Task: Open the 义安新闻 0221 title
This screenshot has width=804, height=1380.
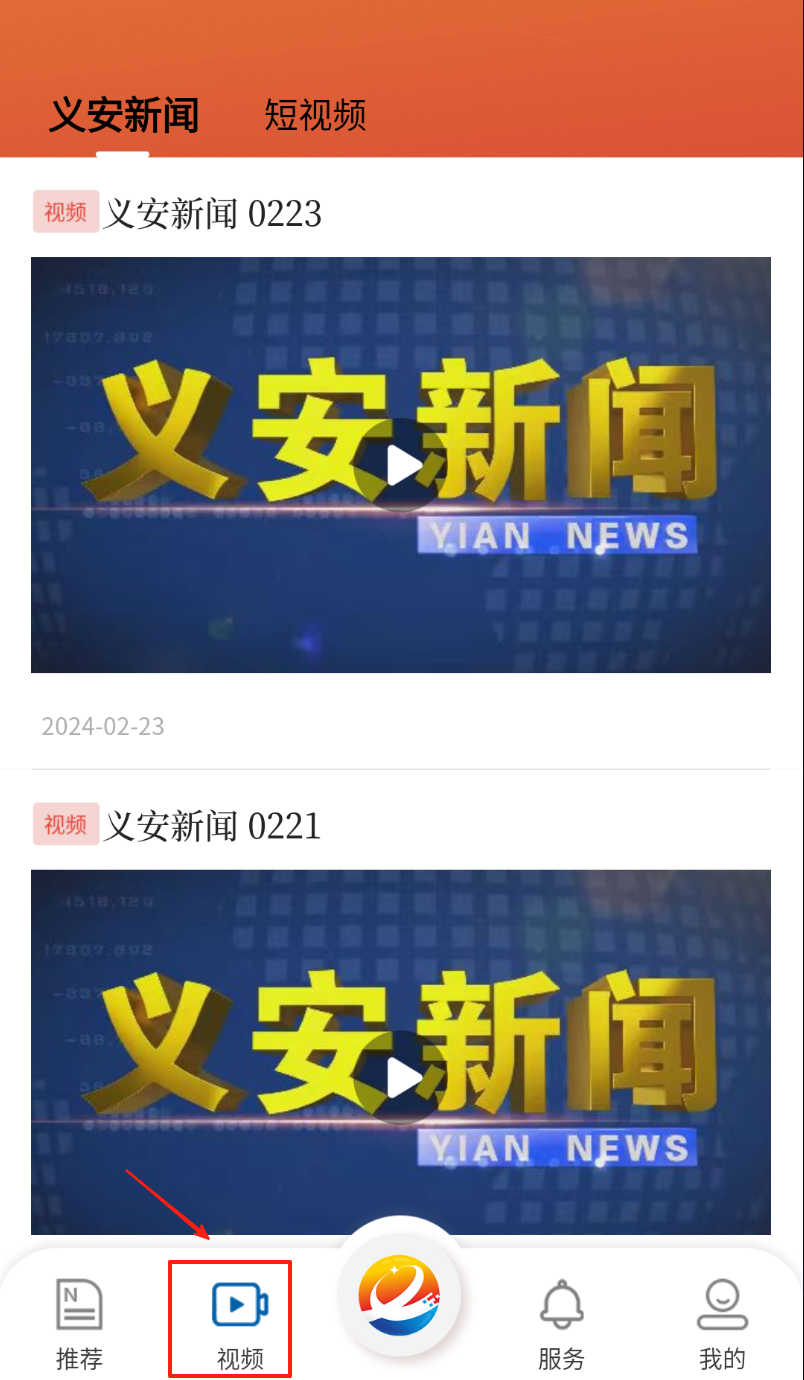Action: point(213,826)
